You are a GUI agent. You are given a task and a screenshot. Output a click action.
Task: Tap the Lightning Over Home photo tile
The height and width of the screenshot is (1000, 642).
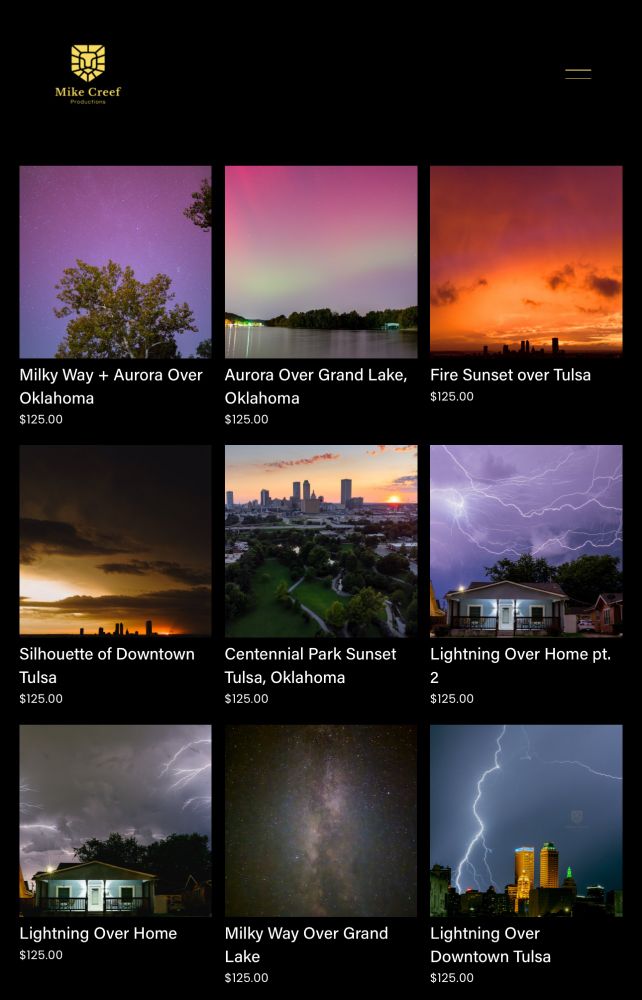tap(115, 820)
